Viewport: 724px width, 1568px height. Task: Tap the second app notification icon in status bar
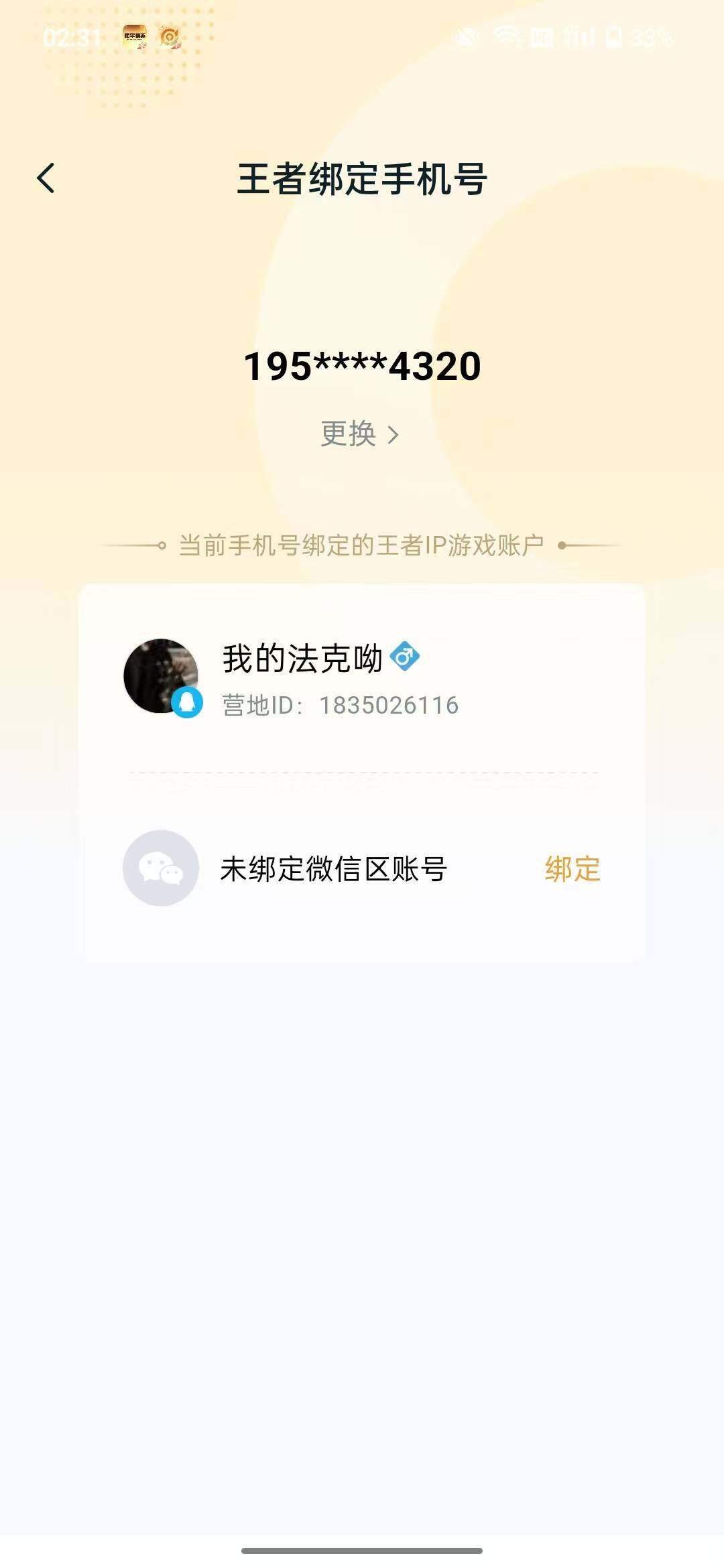tap(170, 37)
